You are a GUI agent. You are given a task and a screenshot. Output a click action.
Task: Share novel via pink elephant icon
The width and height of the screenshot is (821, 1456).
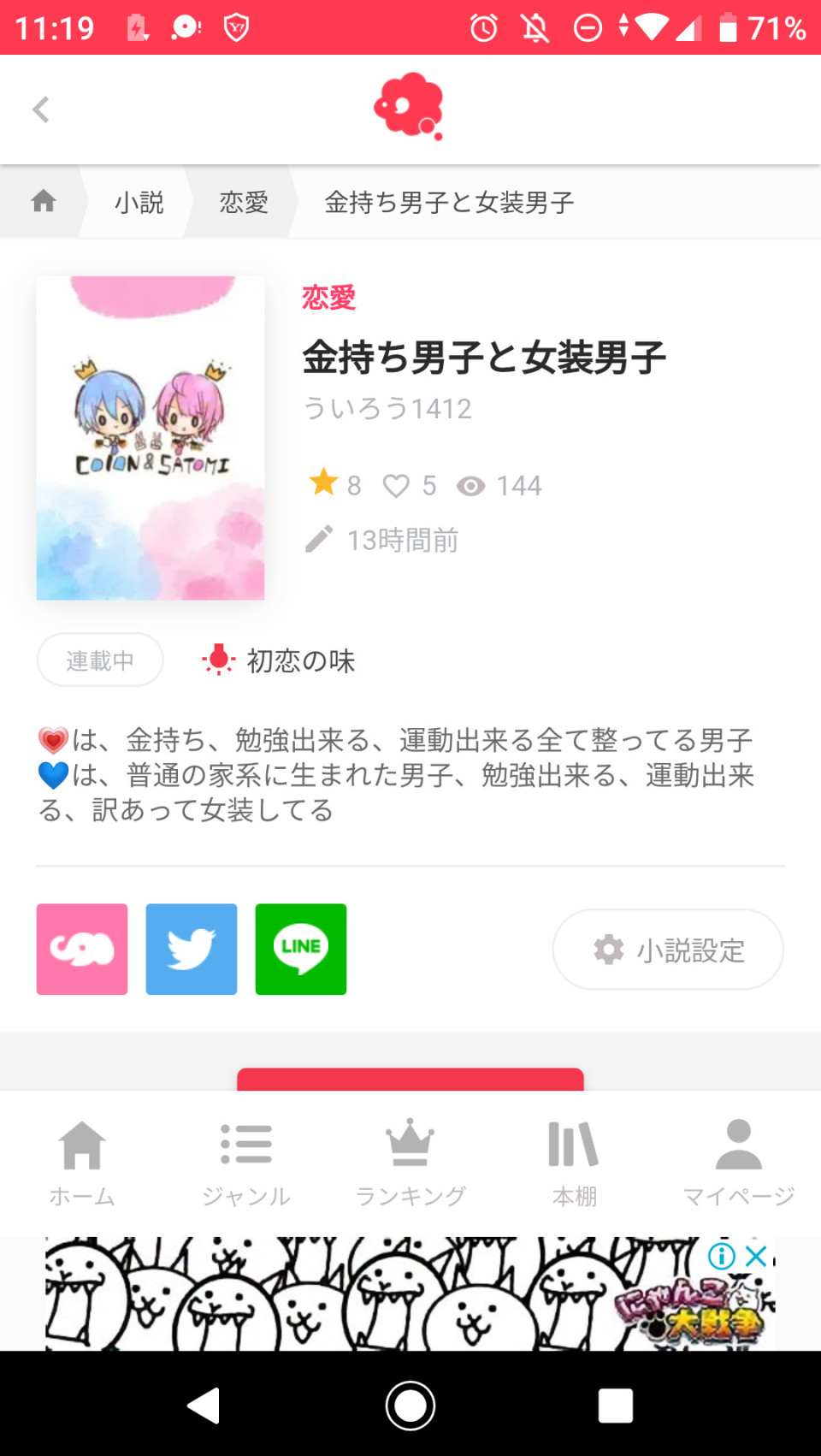click(x=82, y=950)
